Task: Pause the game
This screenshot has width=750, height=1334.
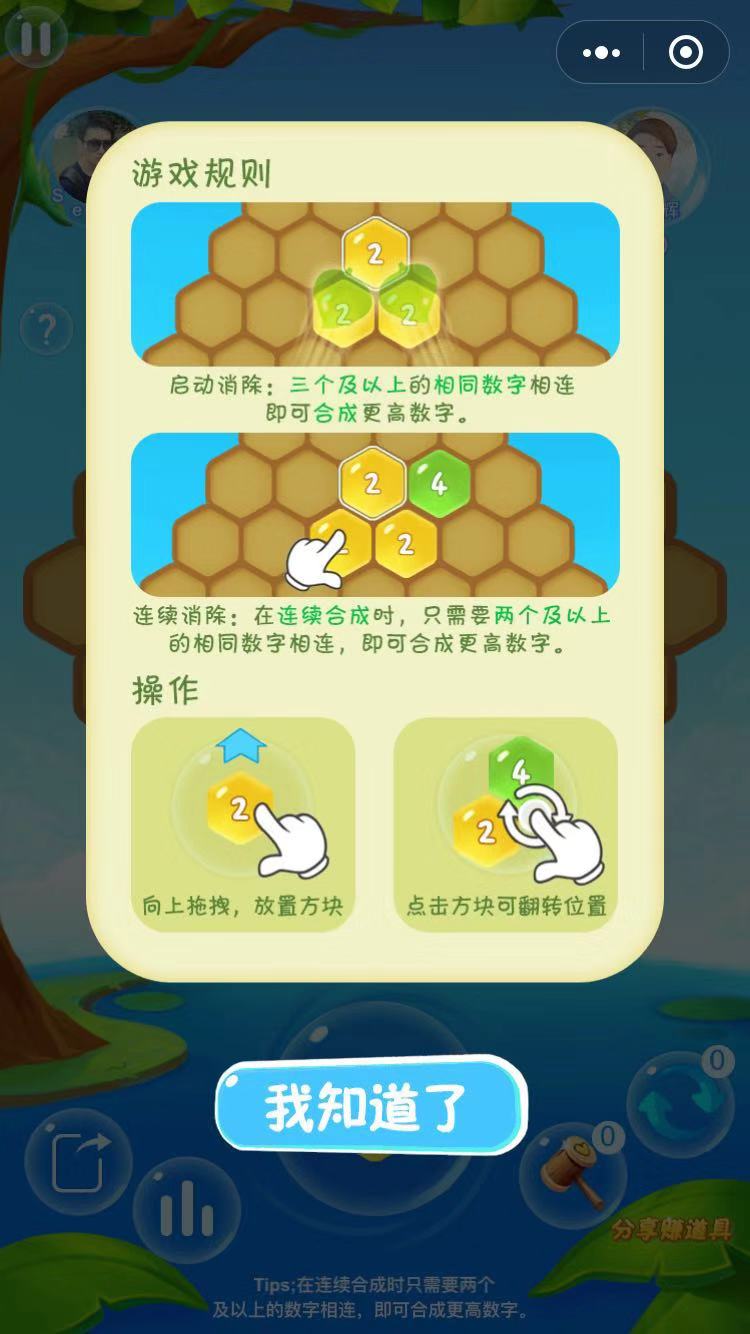Action: [35, 38]
